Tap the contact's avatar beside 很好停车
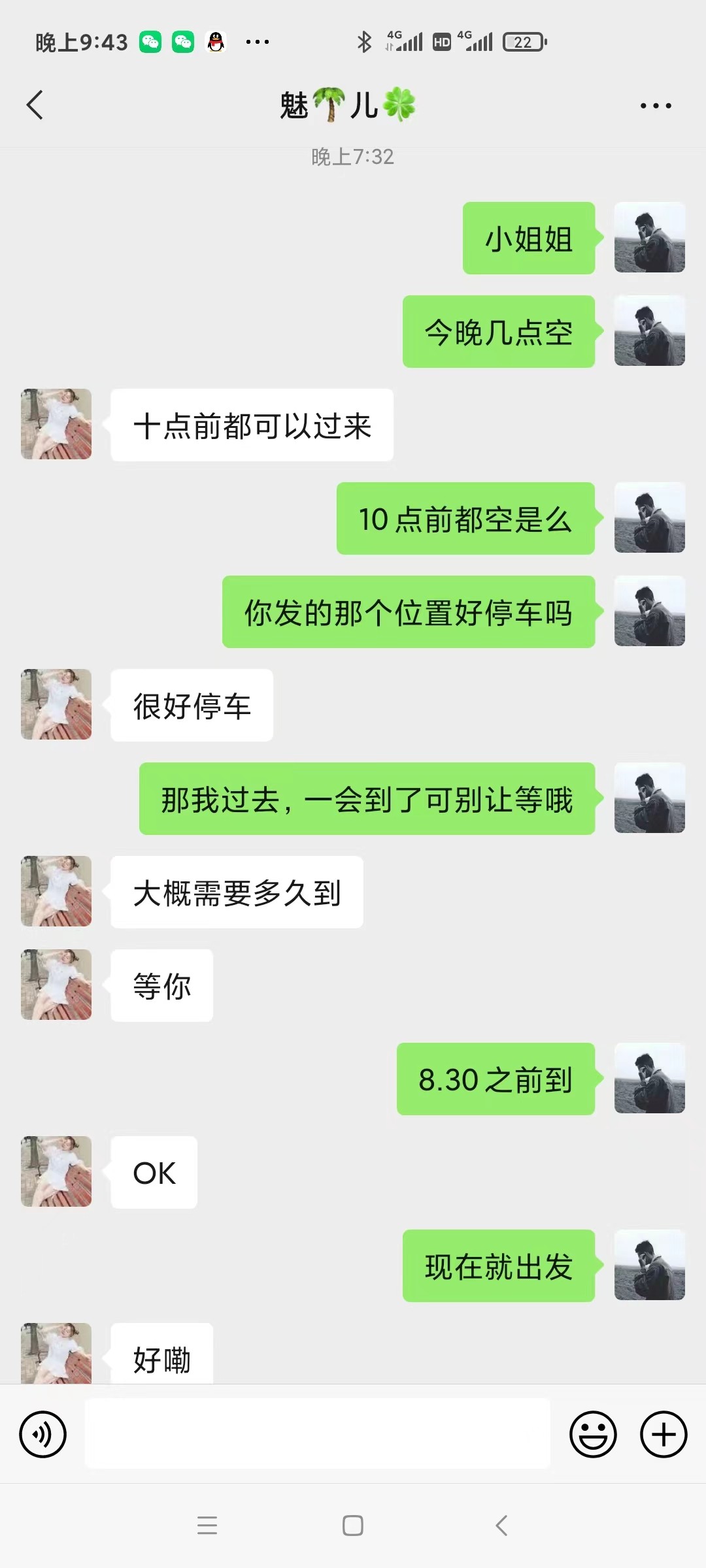 pyautogui.click(x=56, y=705)
